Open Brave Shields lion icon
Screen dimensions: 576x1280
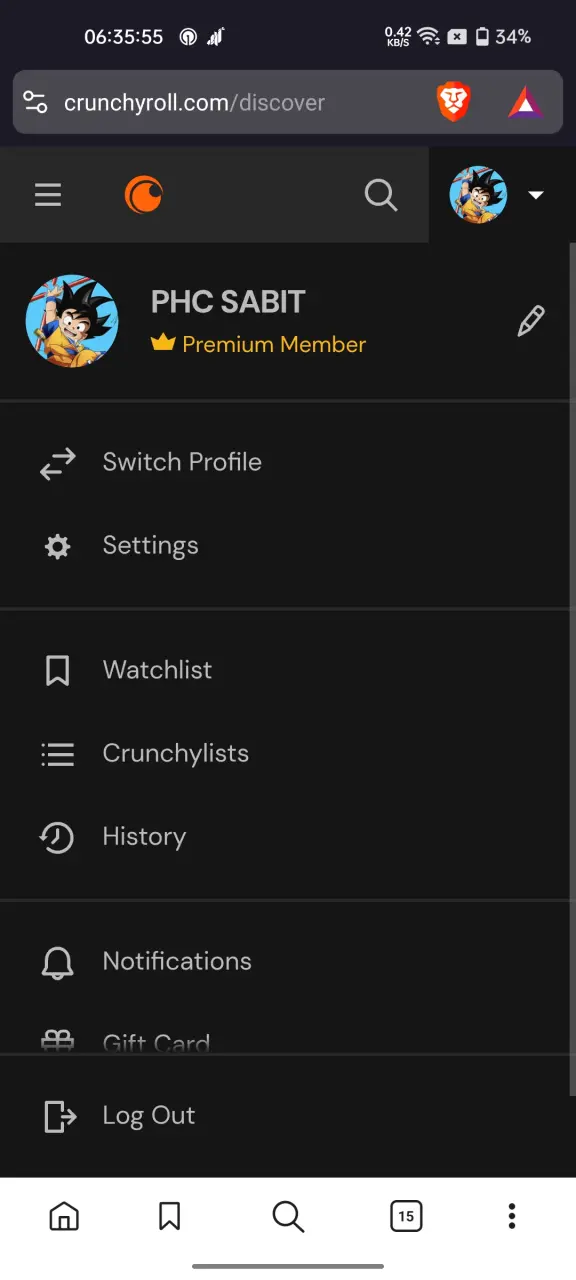coord(453,102)
